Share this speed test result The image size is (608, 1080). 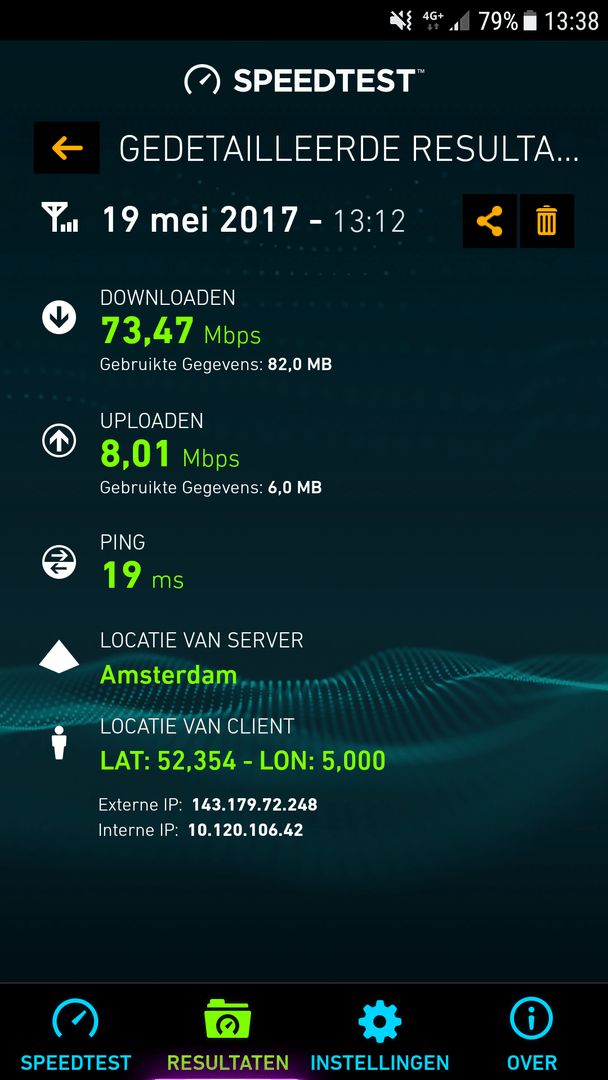pyautogui.click(x=489, y=221)
